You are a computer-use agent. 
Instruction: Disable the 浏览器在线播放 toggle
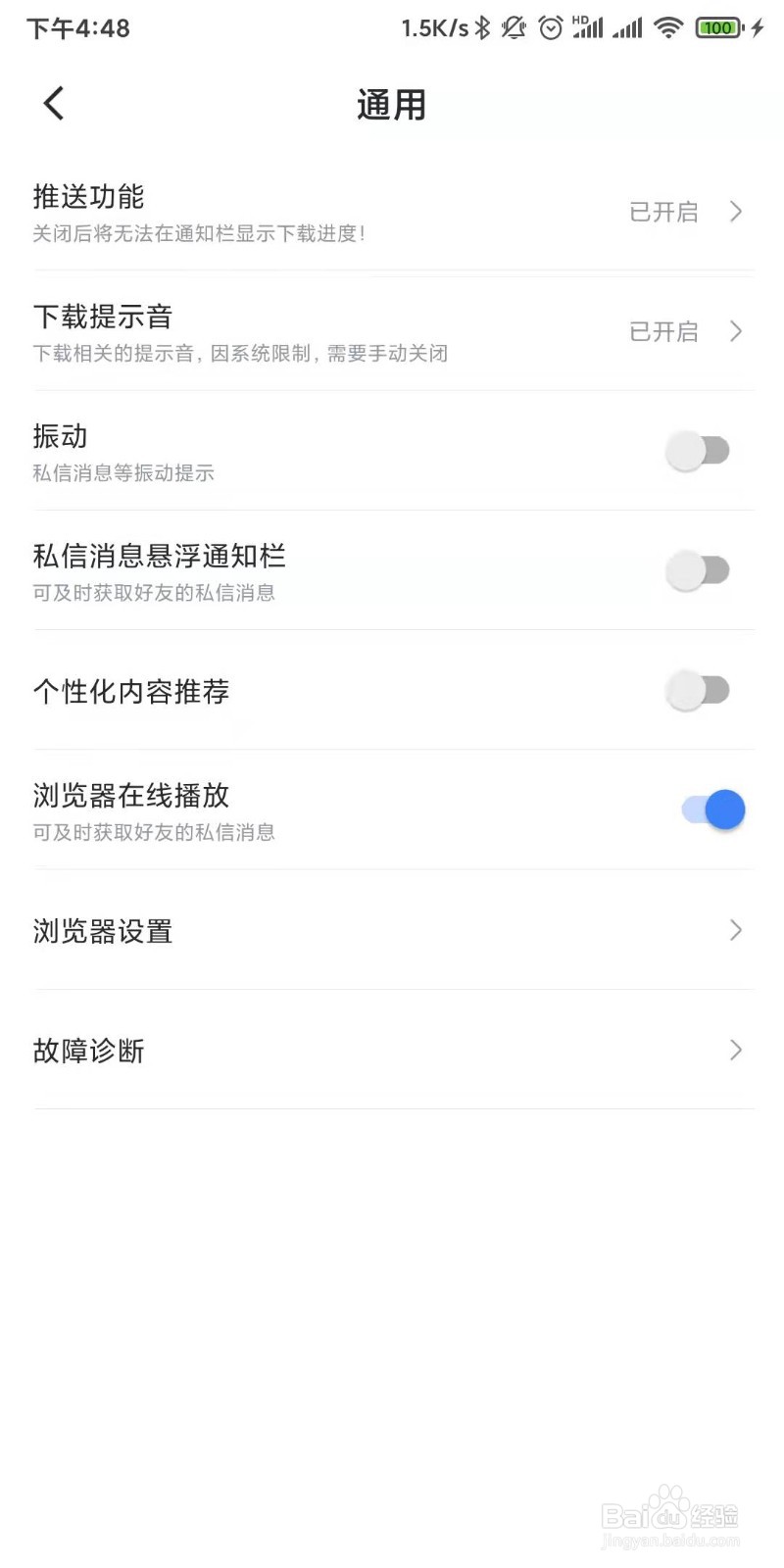click(x=711, y=809)
